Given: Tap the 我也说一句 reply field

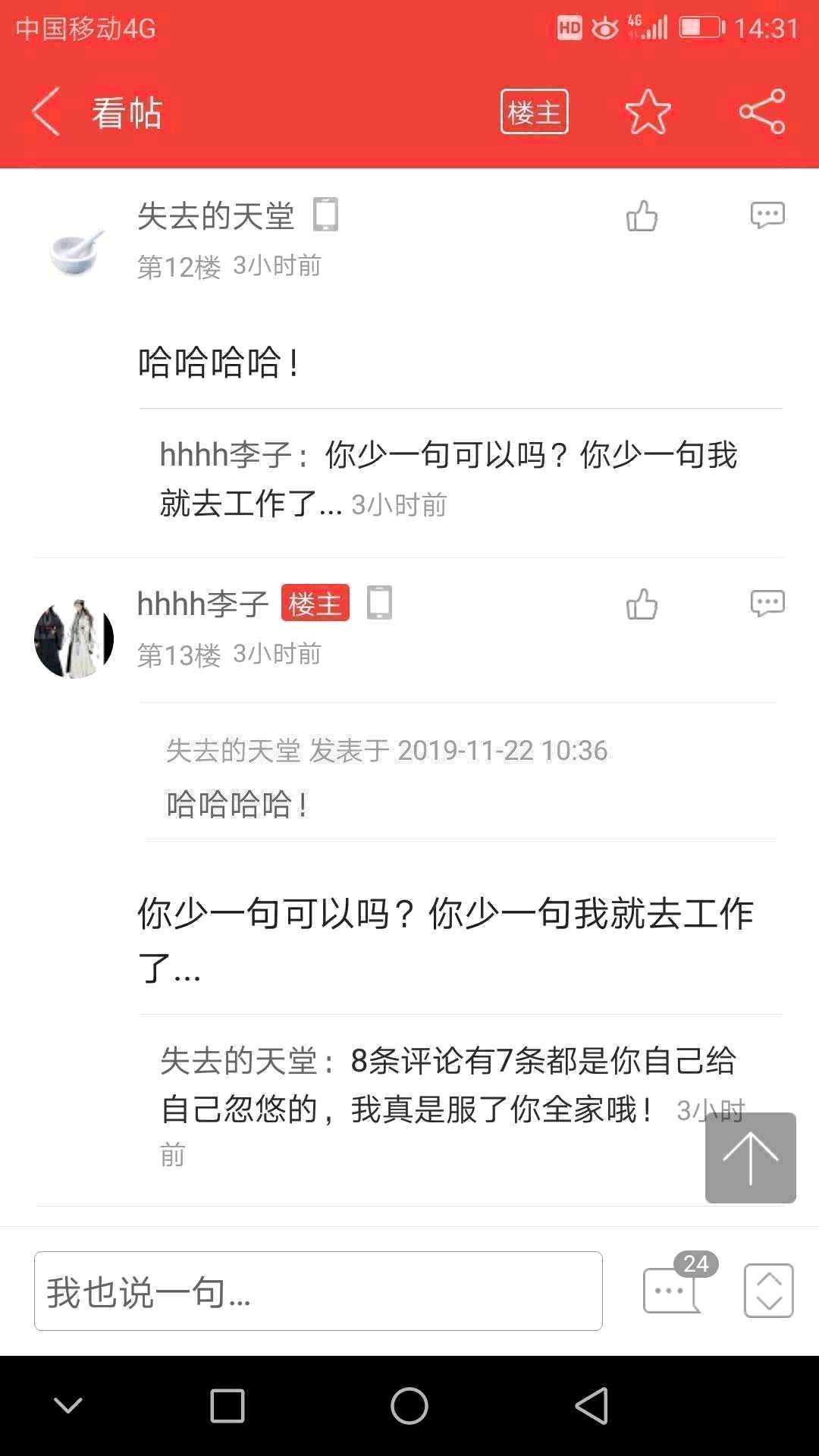Looking at the screenshot, I should click(x=318, y=1291).
